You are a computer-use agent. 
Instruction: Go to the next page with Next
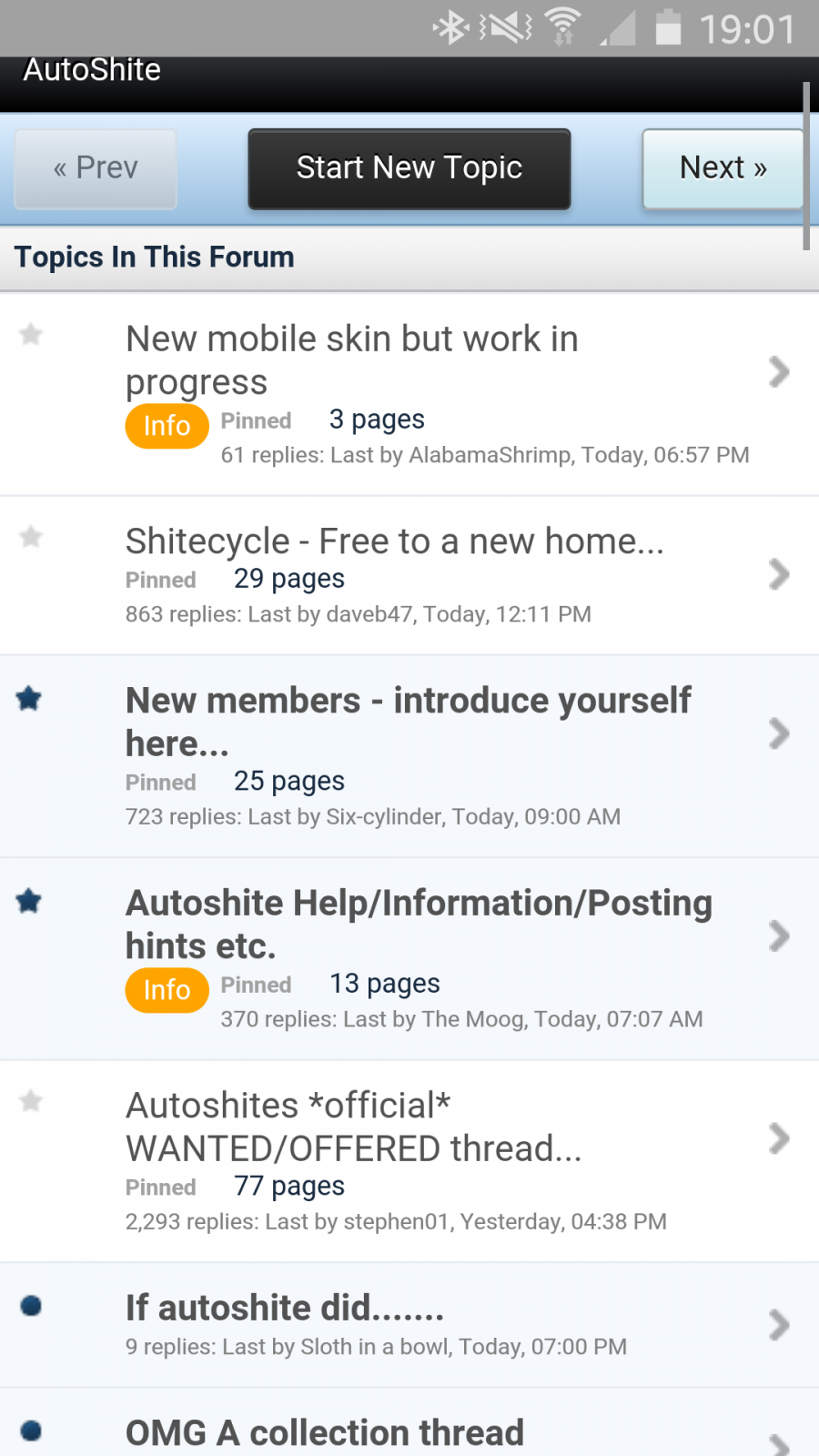pos(723,168)
